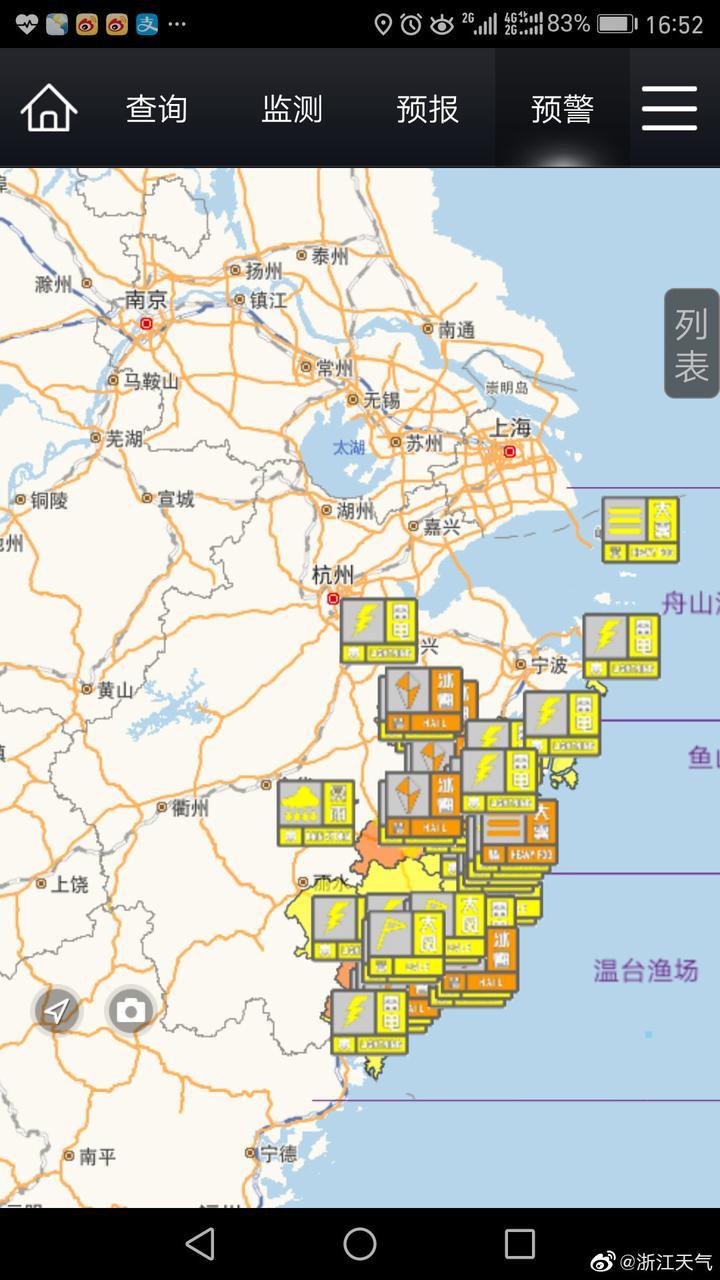Viewport: 720px width, 1280px height.
Task: Open the hamburger menu
Action: click(669, 108)
